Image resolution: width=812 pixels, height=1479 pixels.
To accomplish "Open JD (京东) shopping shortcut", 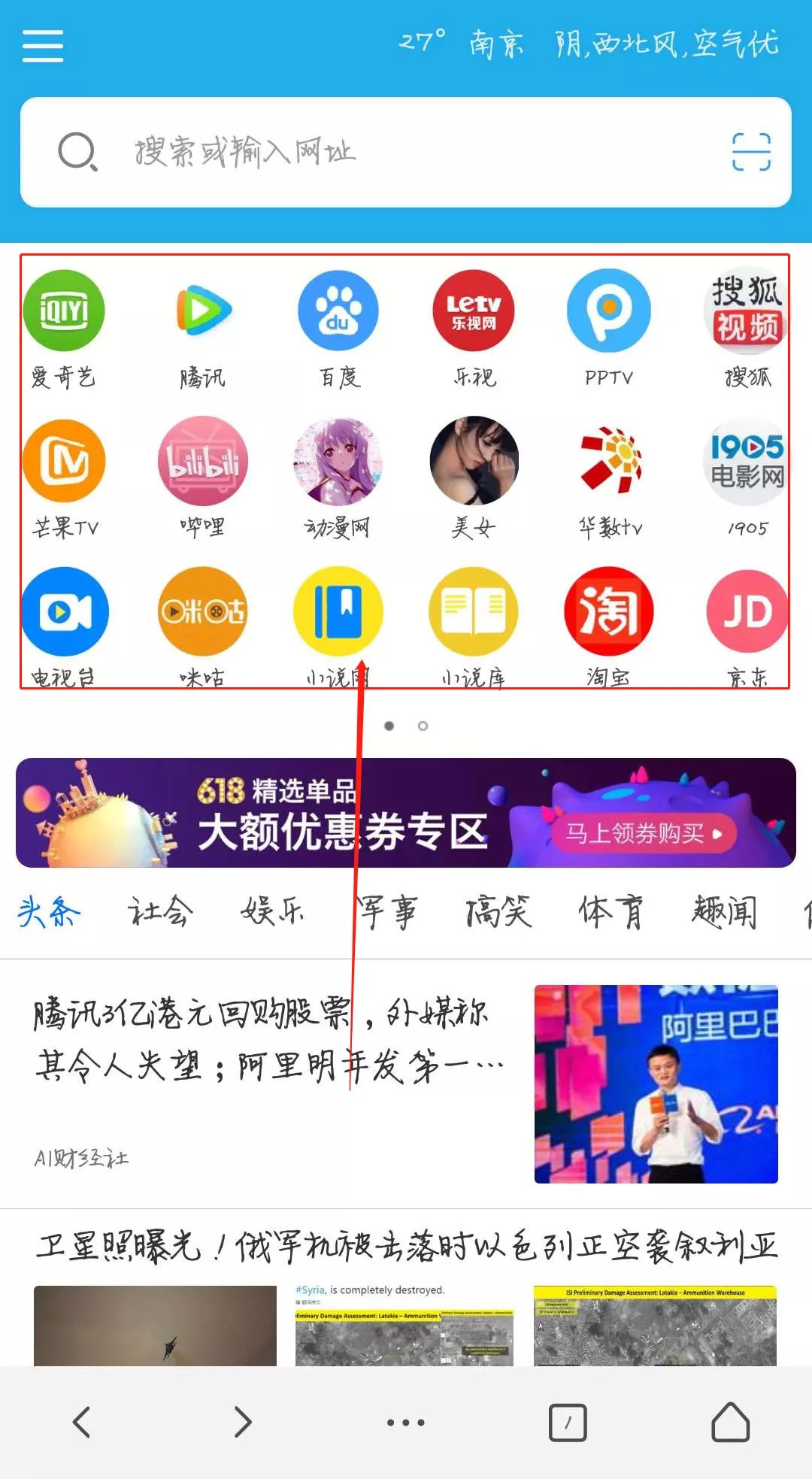I will point(744,611).
